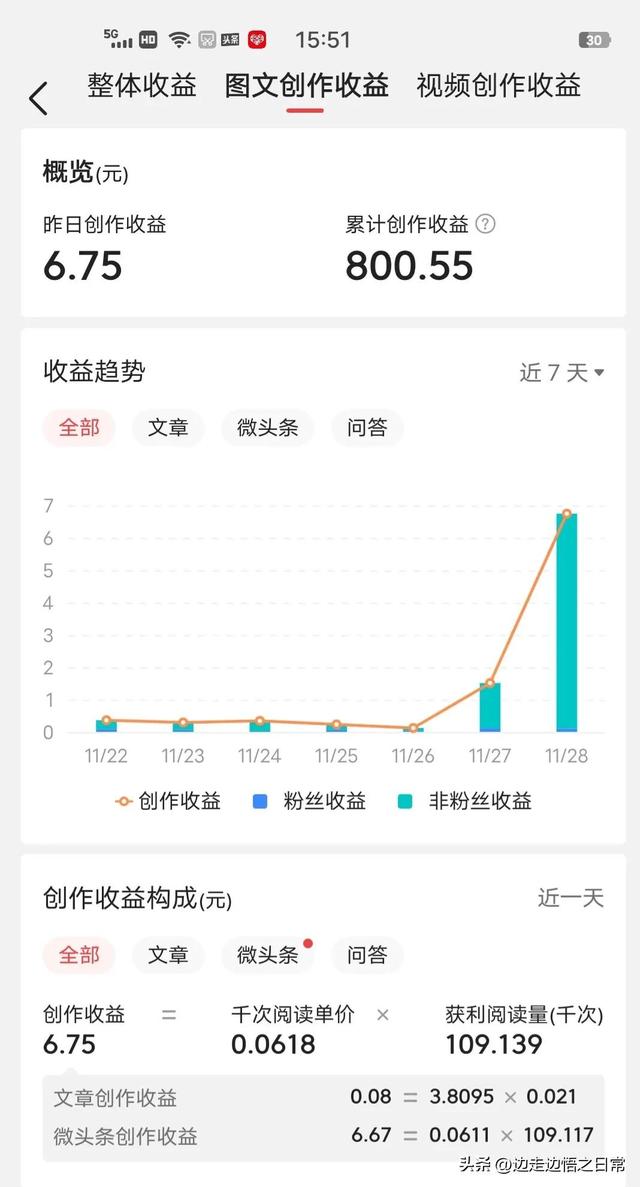Switch to the 整体收益 tab
The width and height of the screenshot is (640, 1187).
[142, 85]
